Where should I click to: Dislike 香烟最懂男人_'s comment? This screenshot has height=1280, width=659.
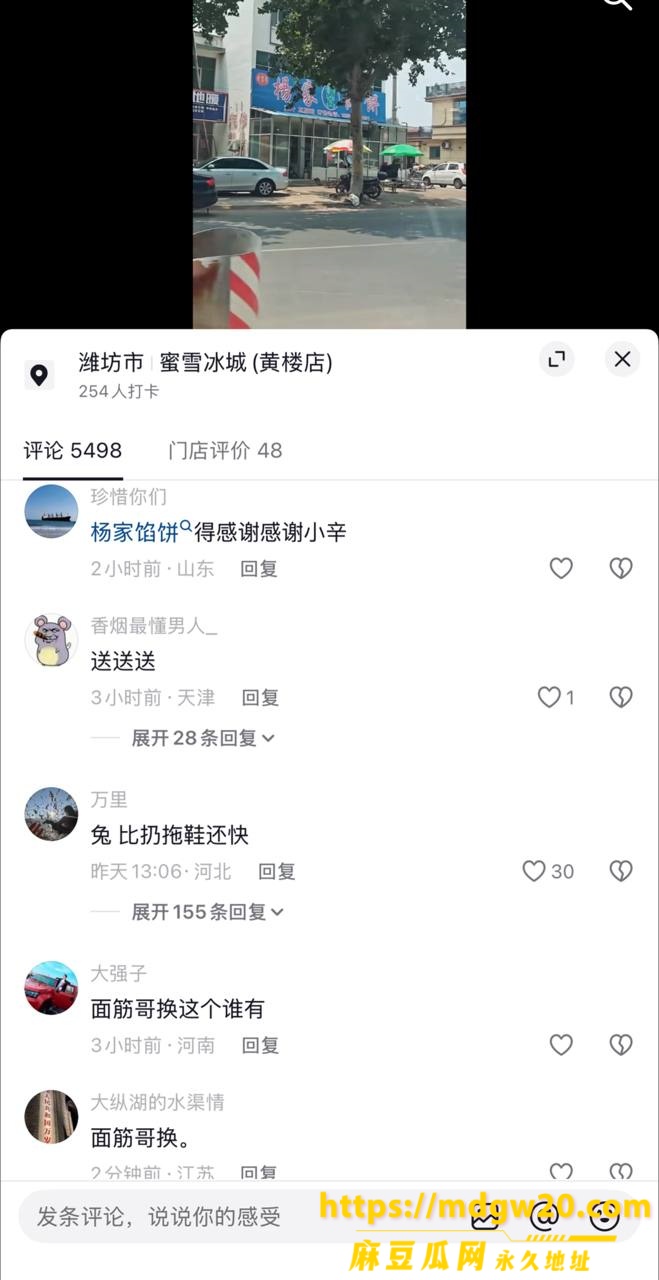[621, 697]
